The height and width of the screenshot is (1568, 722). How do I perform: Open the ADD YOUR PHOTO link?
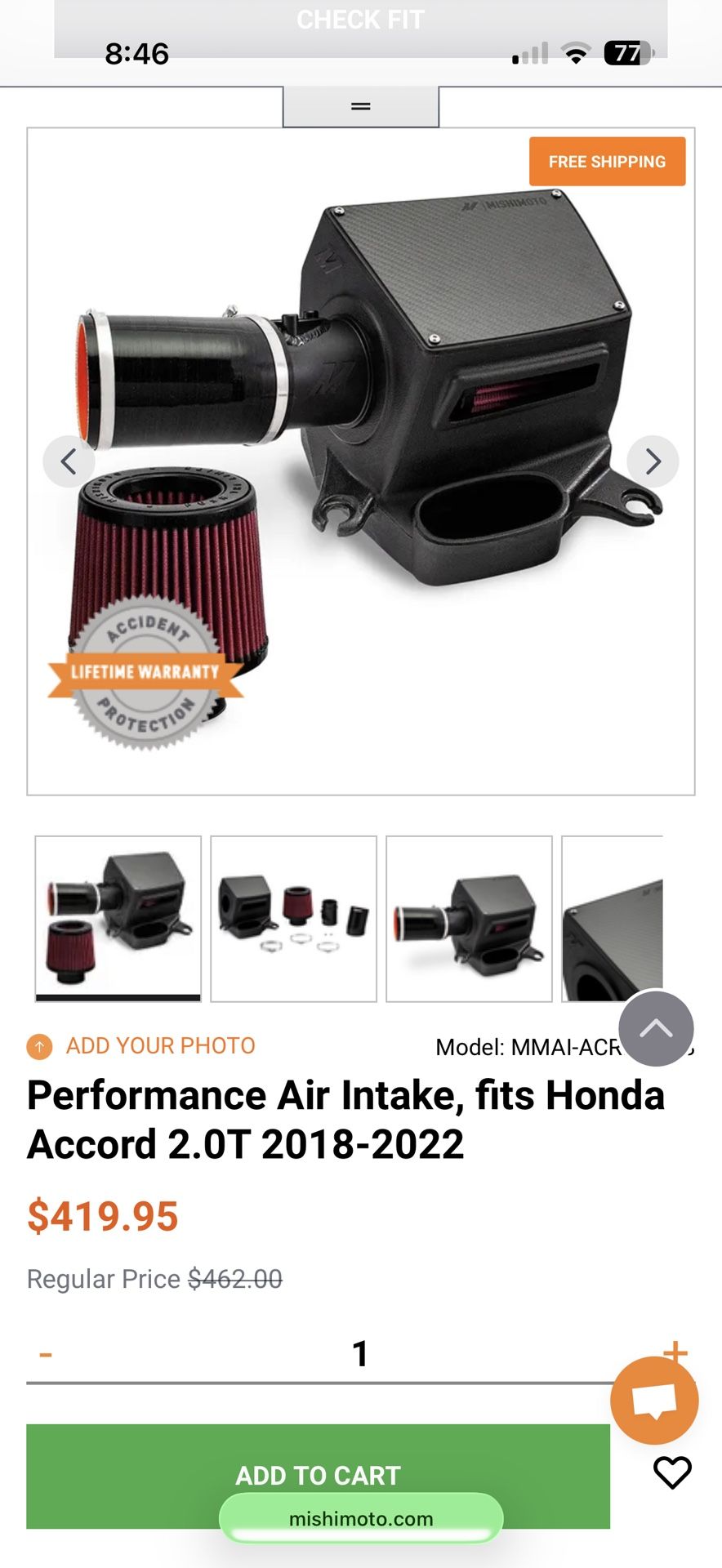160,1045
